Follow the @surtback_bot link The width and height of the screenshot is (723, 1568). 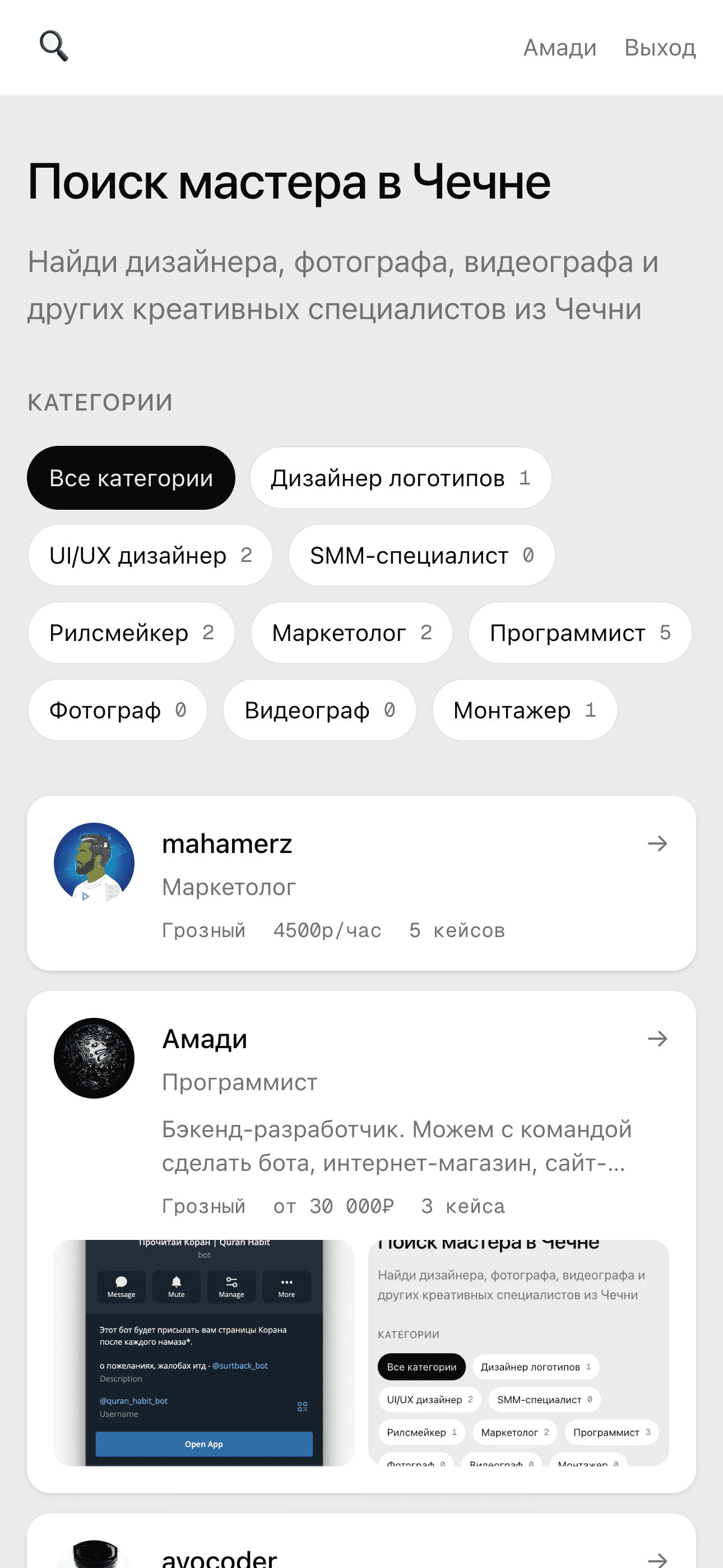(241, 1366)
